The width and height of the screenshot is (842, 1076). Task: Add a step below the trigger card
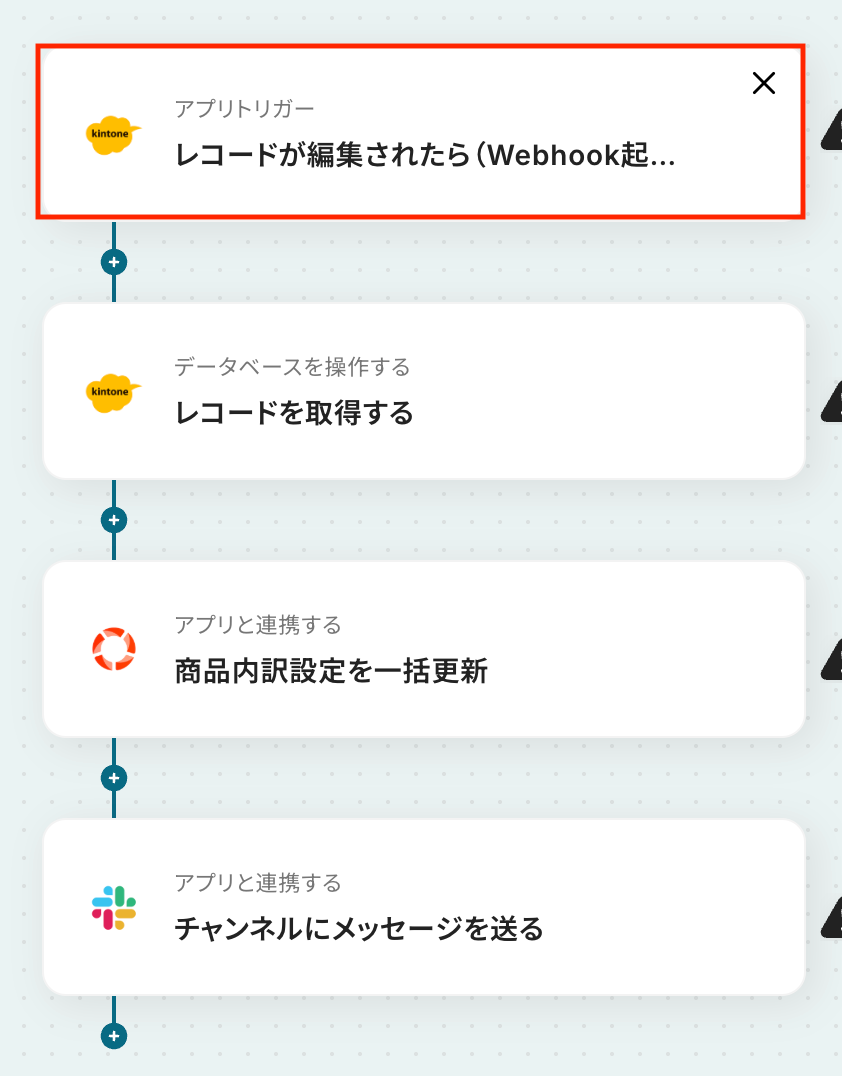point(114,262)
